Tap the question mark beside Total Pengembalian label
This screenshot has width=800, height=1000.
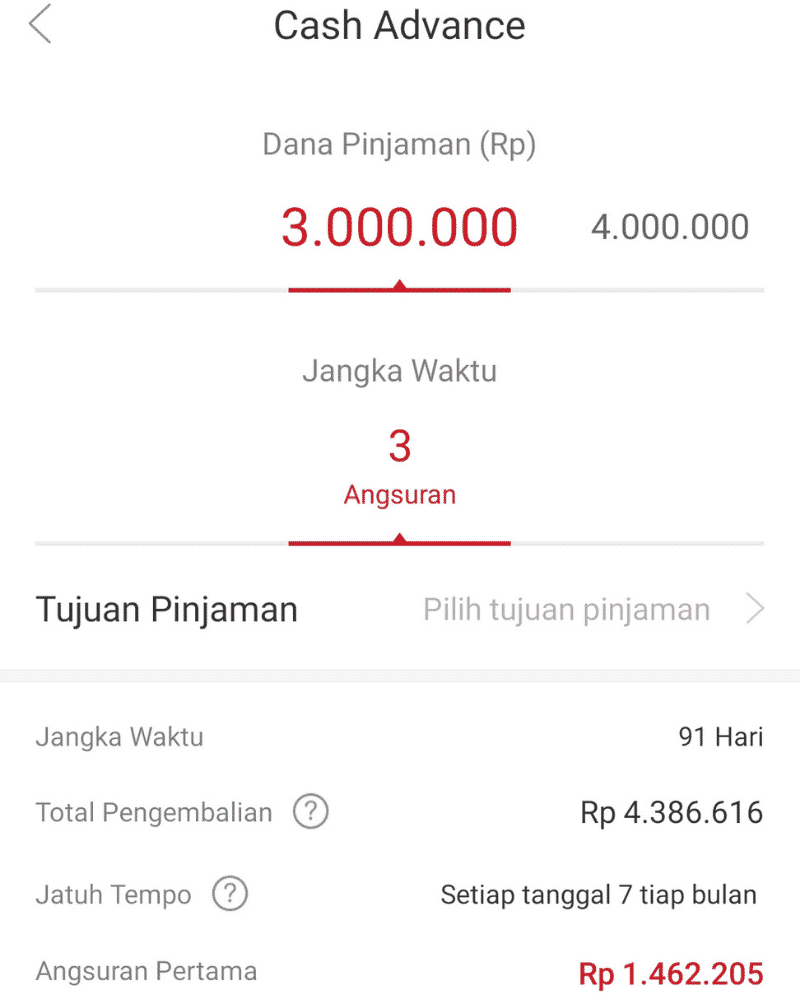coord(310,812)
